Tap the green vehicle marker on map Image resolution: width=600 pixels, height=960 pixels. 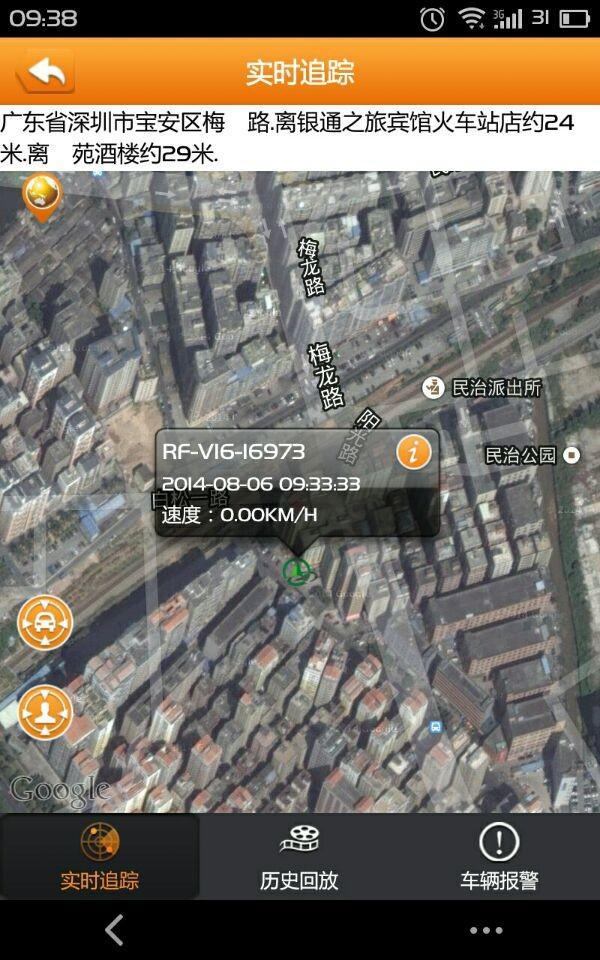(x=296, y=572)
